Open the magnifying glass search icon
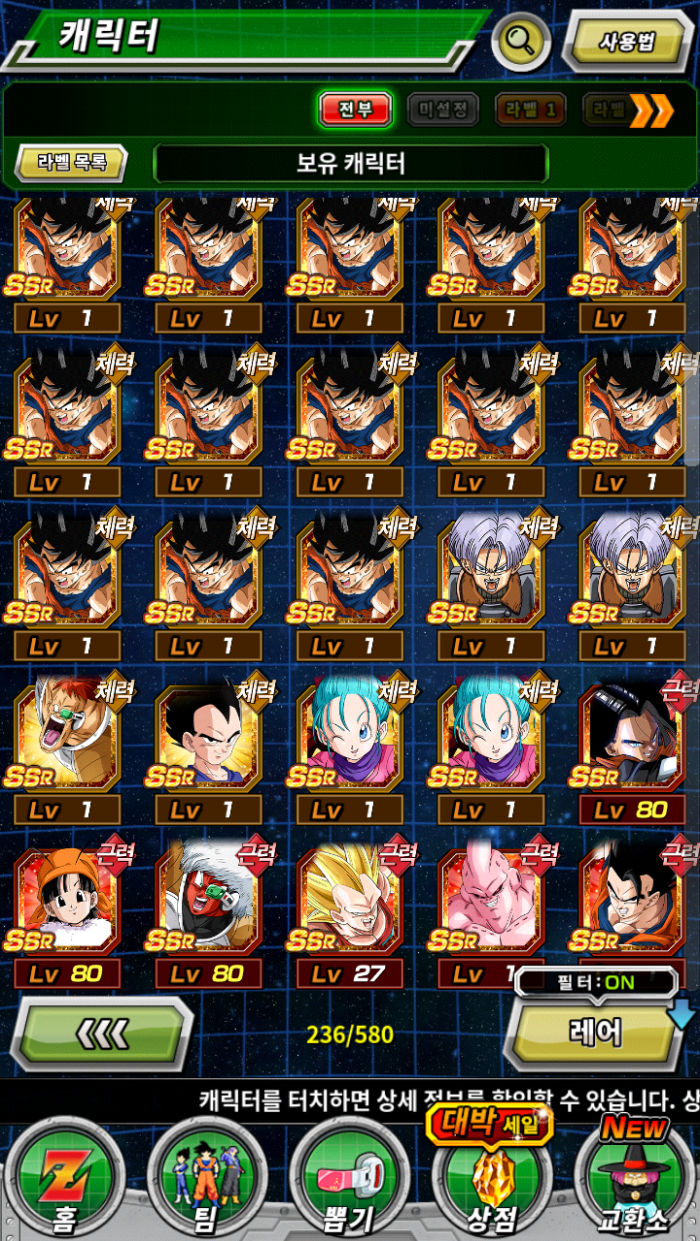The height and width of the screenshot is (1241, 700). click(521, 41)
